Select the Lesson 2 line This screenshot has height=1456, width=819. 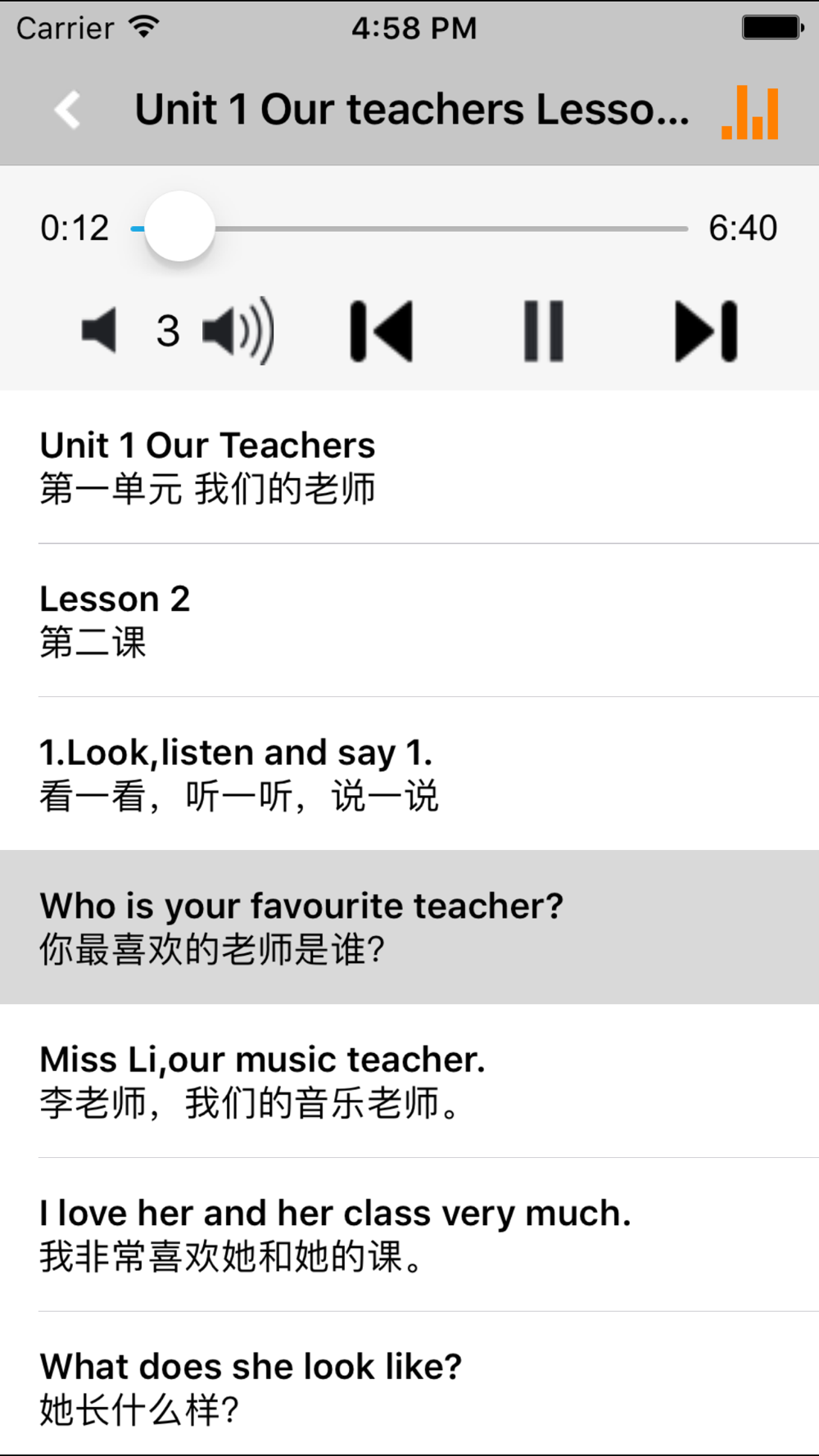(409, 620)
